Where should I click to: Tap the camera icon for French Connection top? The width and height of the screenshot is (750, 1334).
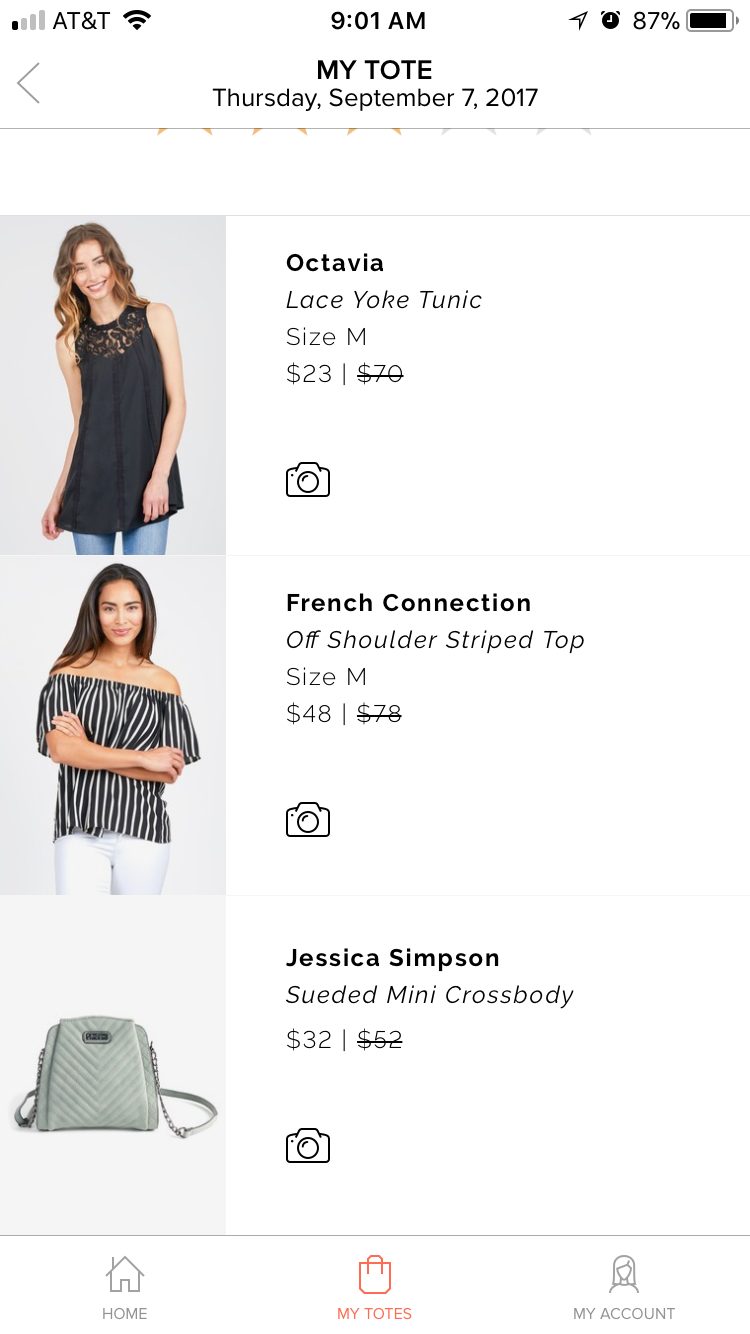coord(308,820)
